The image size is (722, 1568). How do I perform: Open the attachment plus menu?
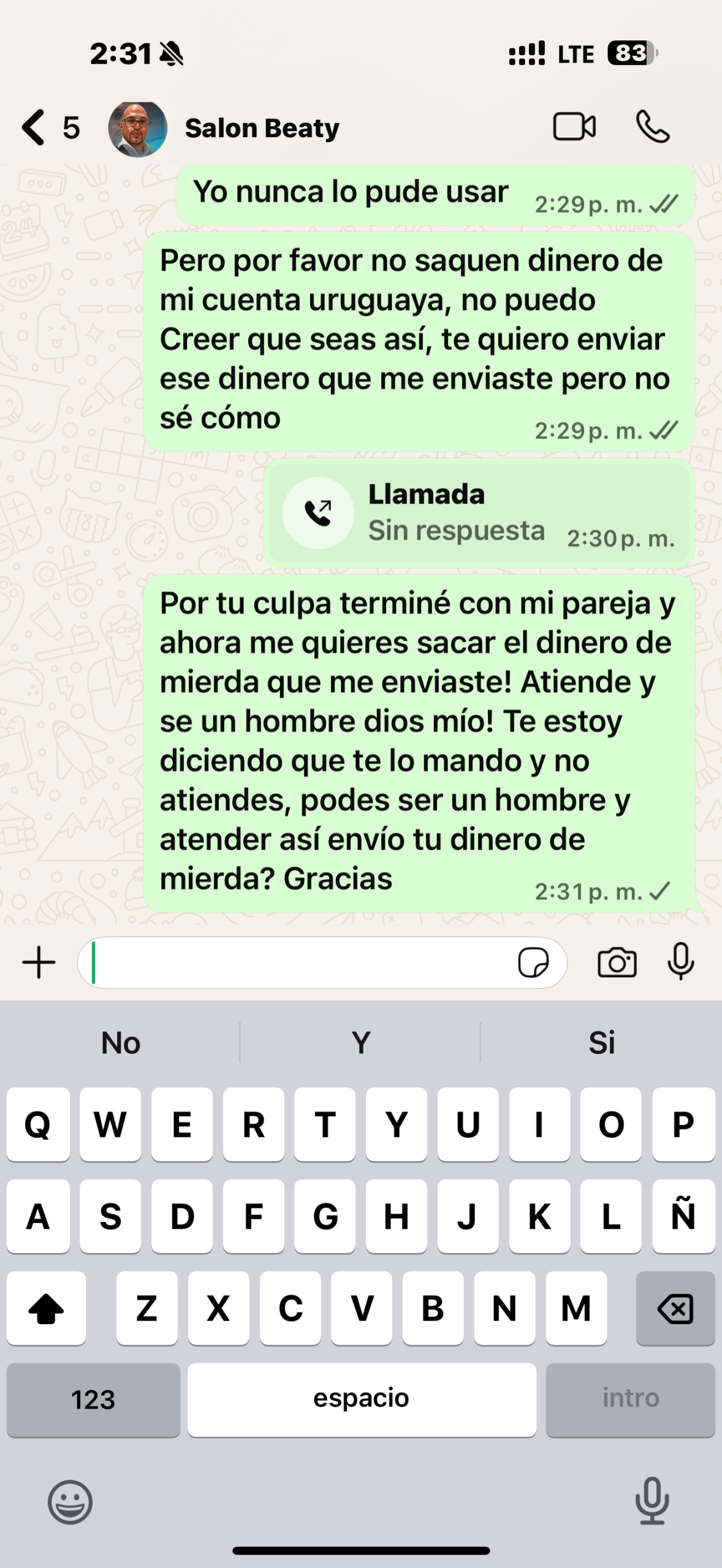click(39, 962)
